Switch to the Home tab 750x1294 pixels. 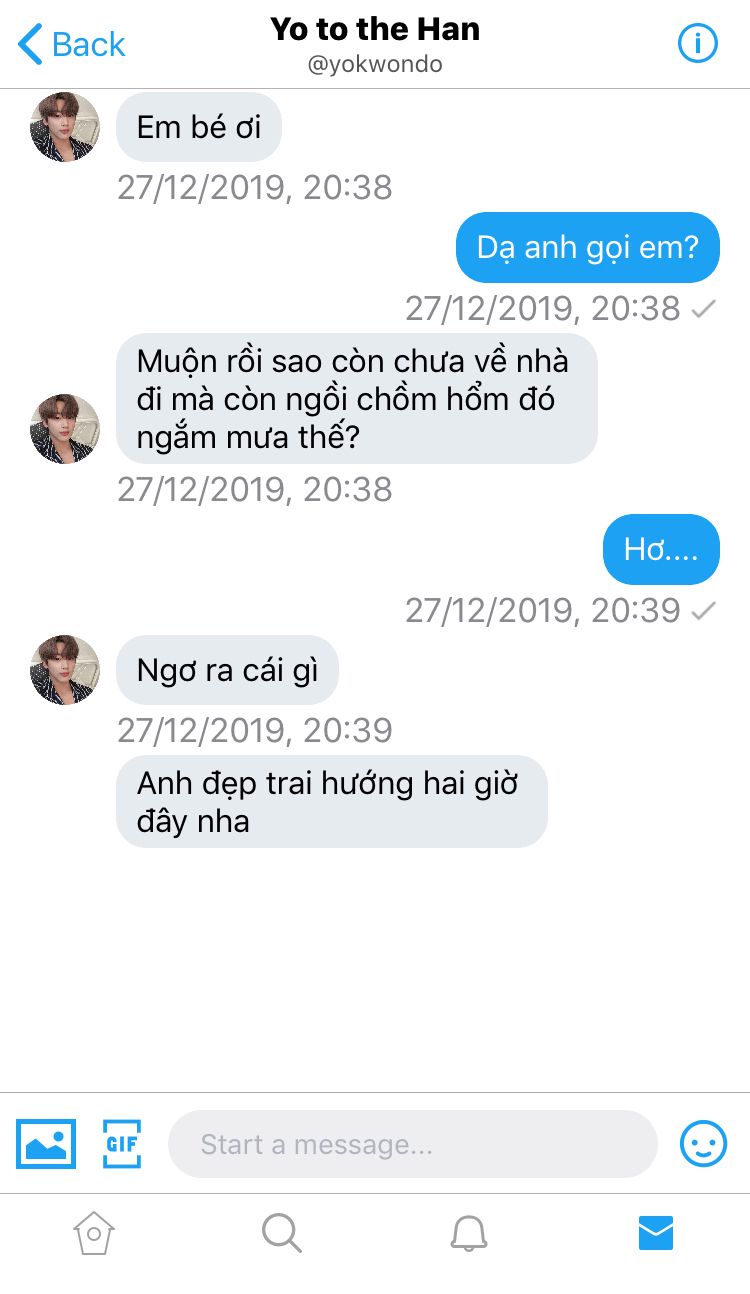tap(94, 1233)
